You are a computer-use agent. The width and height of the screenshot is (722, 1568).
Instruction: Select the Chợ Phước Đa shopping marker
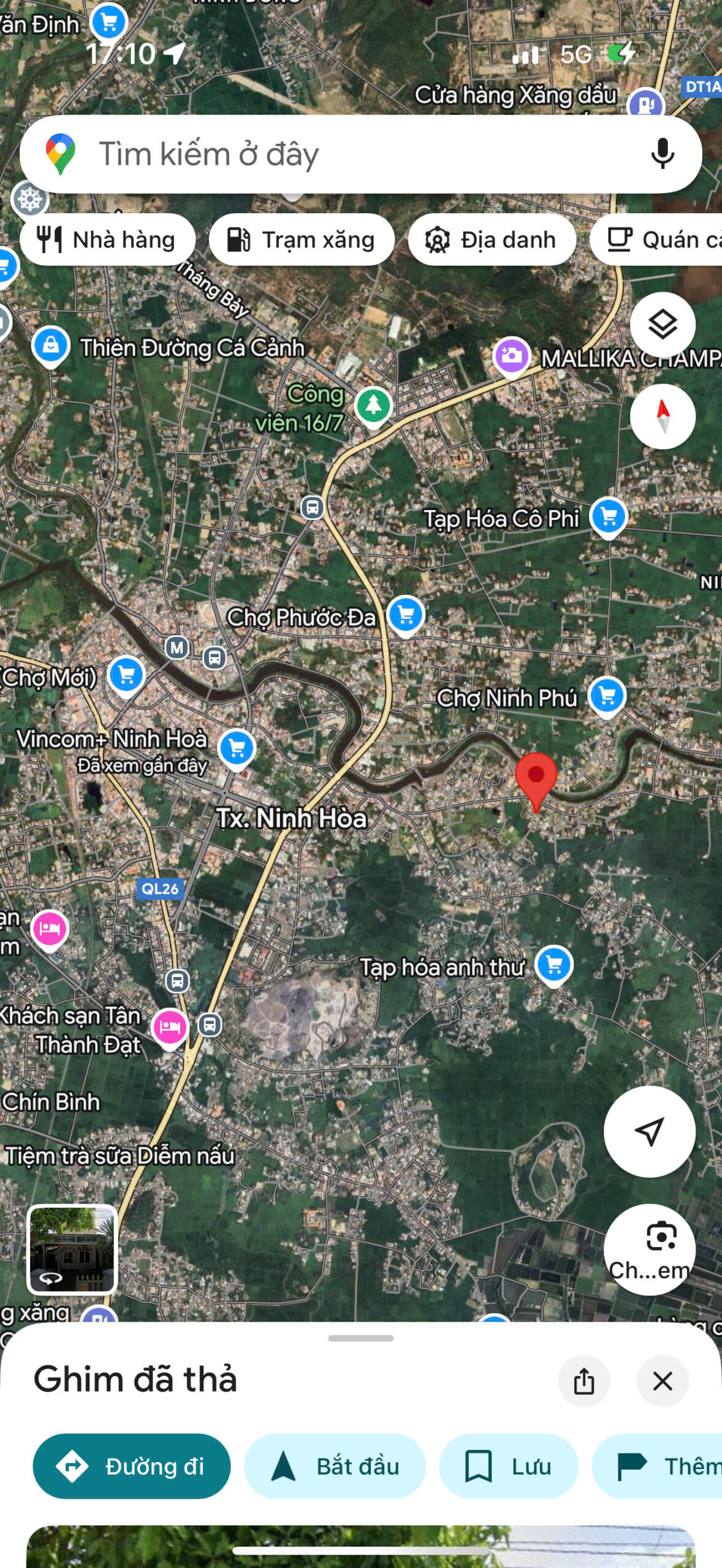(405, 614)
